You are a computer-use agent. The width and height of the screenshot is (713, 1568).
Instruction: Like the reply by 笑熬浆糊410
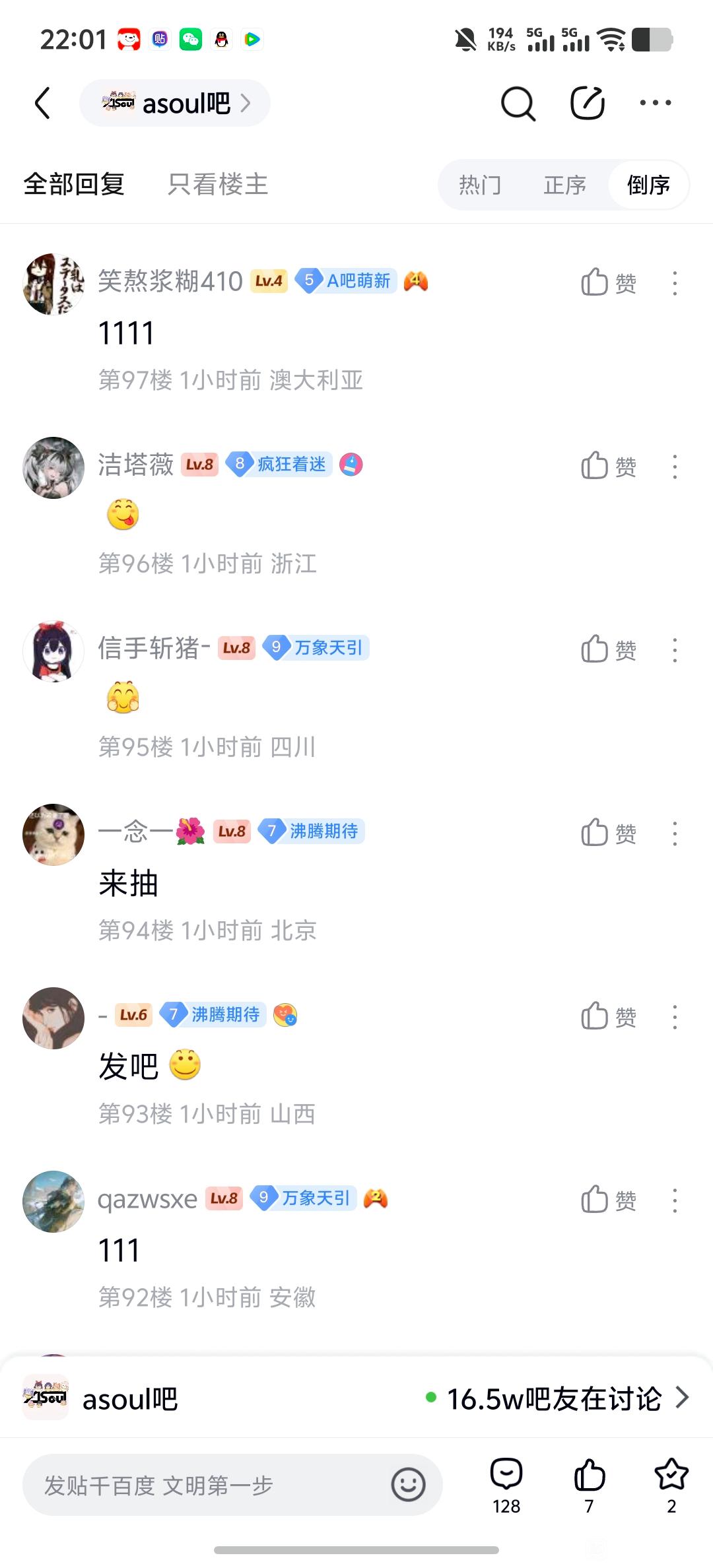pyautogui.click(x=607, y=282)
